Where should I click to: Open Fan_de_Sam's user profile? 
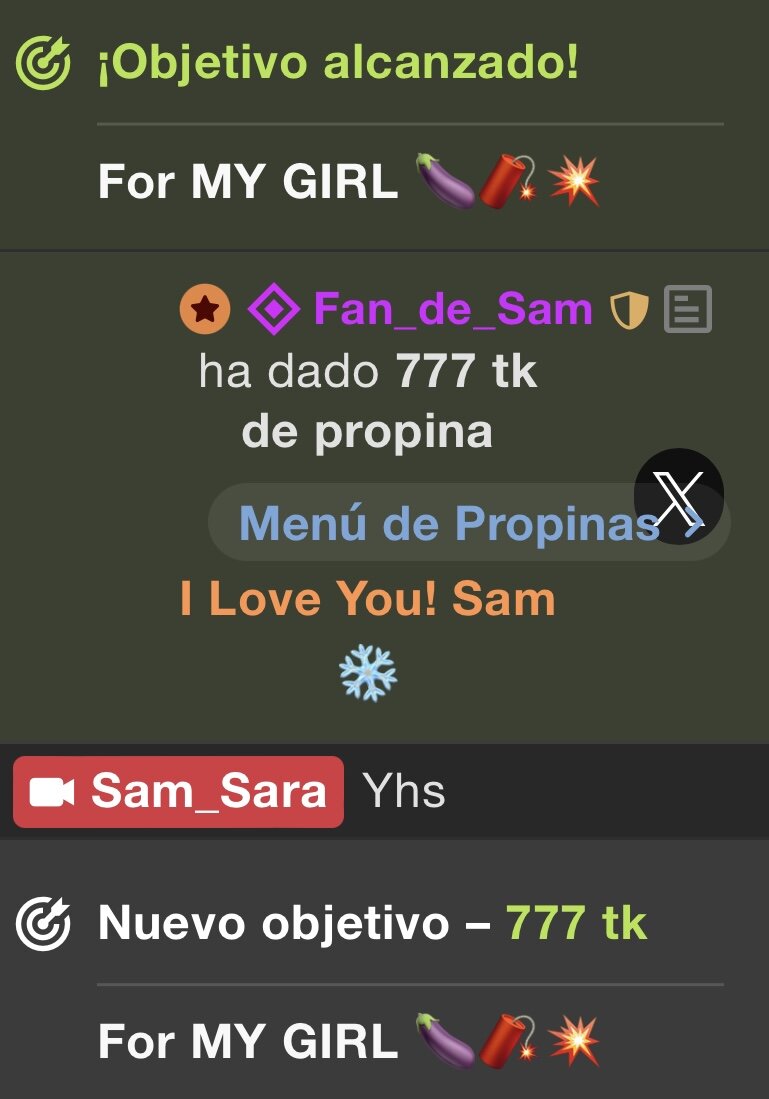pyautogui.click(x=452, y=309)
